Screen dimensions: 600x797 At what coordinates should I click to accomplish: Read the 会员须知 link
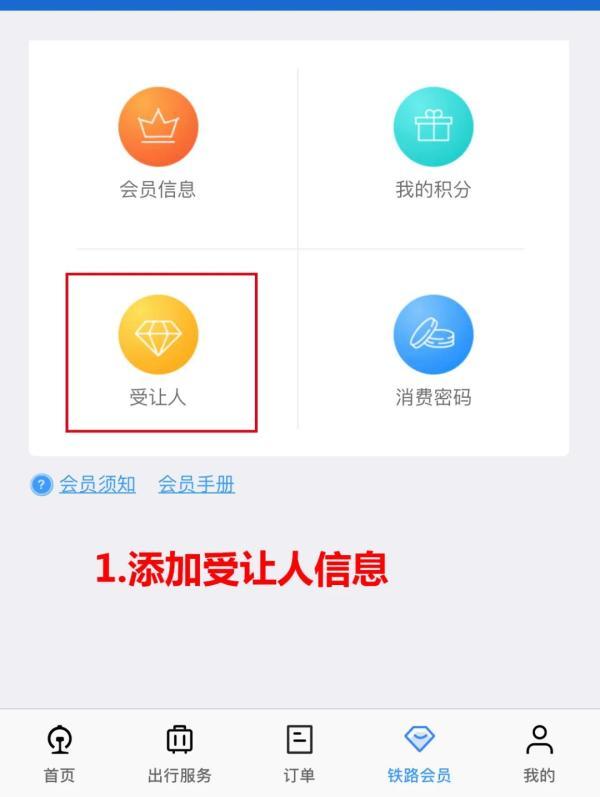click(x=97, y=485)
